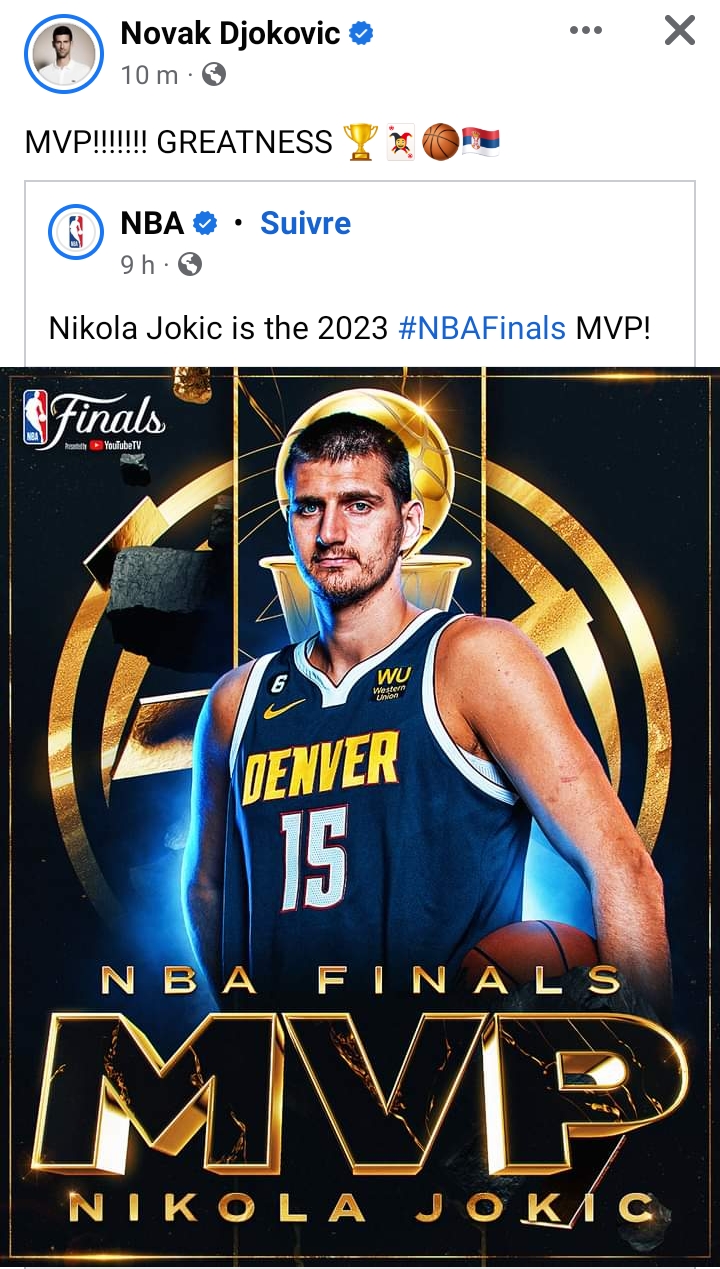Close this post view
Image resolution: width=720 pixels, height=1269 pixels.
(680, 31)
